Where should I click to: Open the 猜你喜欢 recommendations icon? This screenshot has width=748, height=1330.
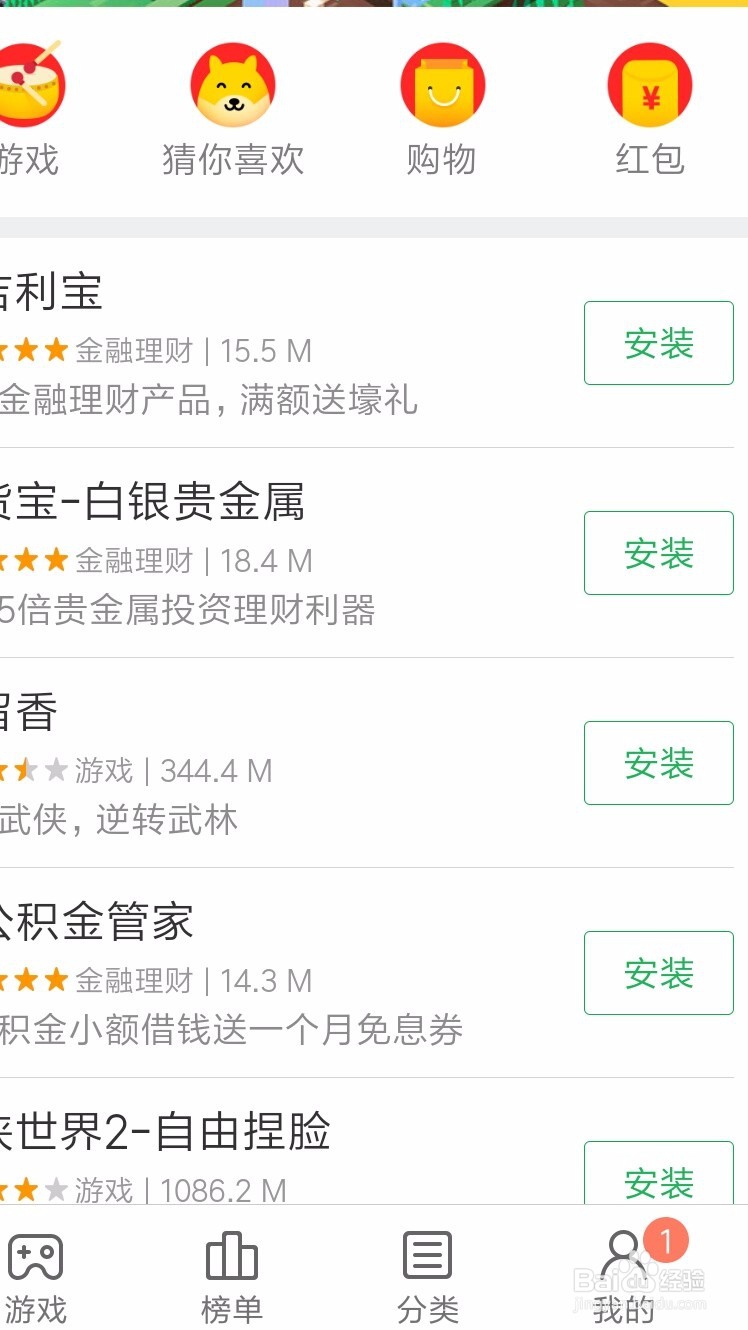tap(232, 85)
